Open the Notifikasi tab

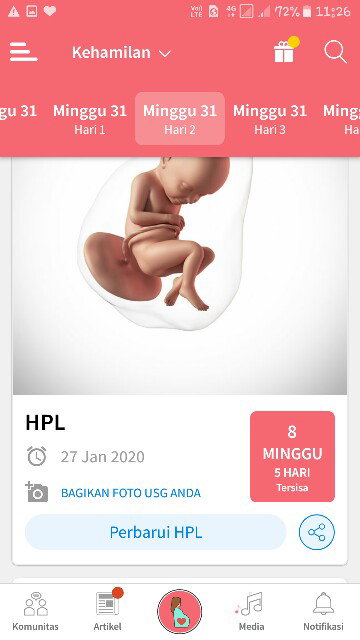[x=323, y=611]
